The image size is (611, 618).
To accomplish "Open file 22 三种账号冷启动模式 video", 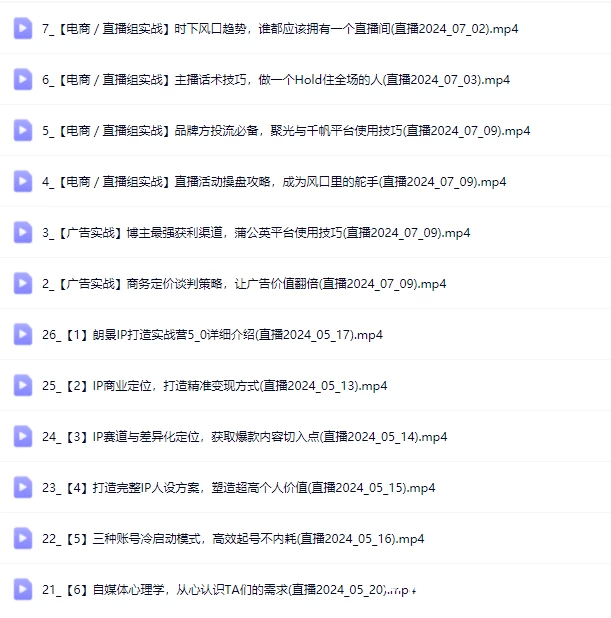I will (x=232, y=538).
